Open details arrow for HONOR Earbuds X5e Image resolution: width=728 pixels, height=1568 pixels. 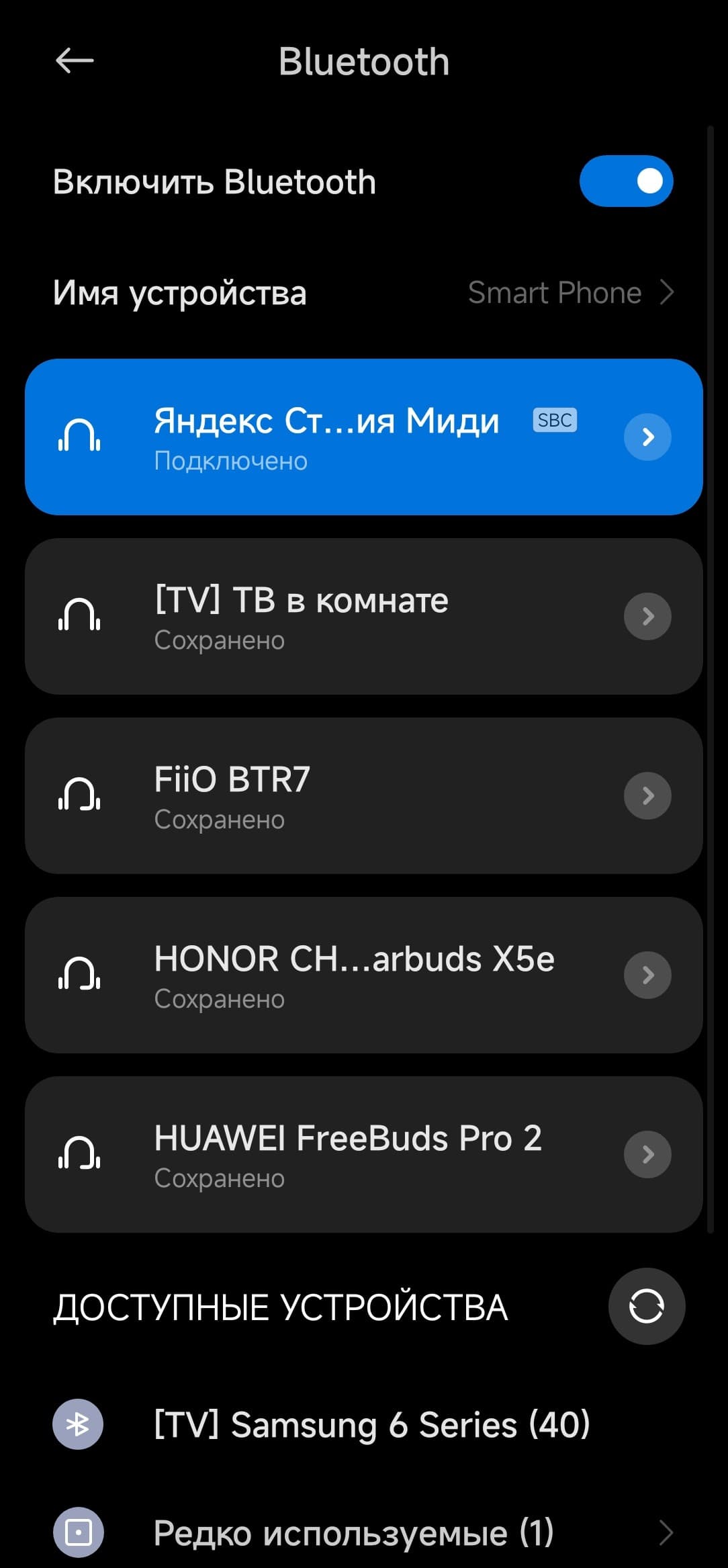647,975
